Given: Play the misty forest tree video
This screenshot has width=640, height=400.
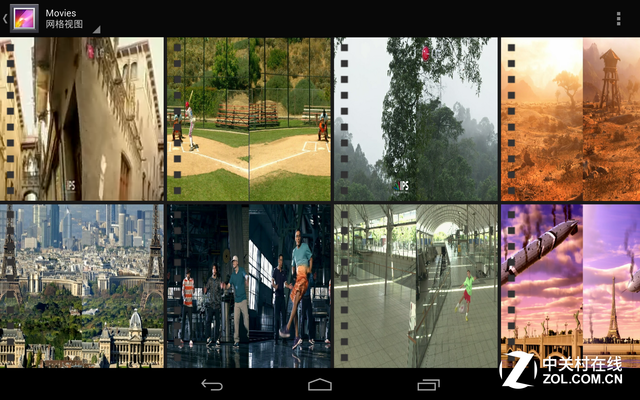Looking at the screenshot, I should (x=416, y=119).
